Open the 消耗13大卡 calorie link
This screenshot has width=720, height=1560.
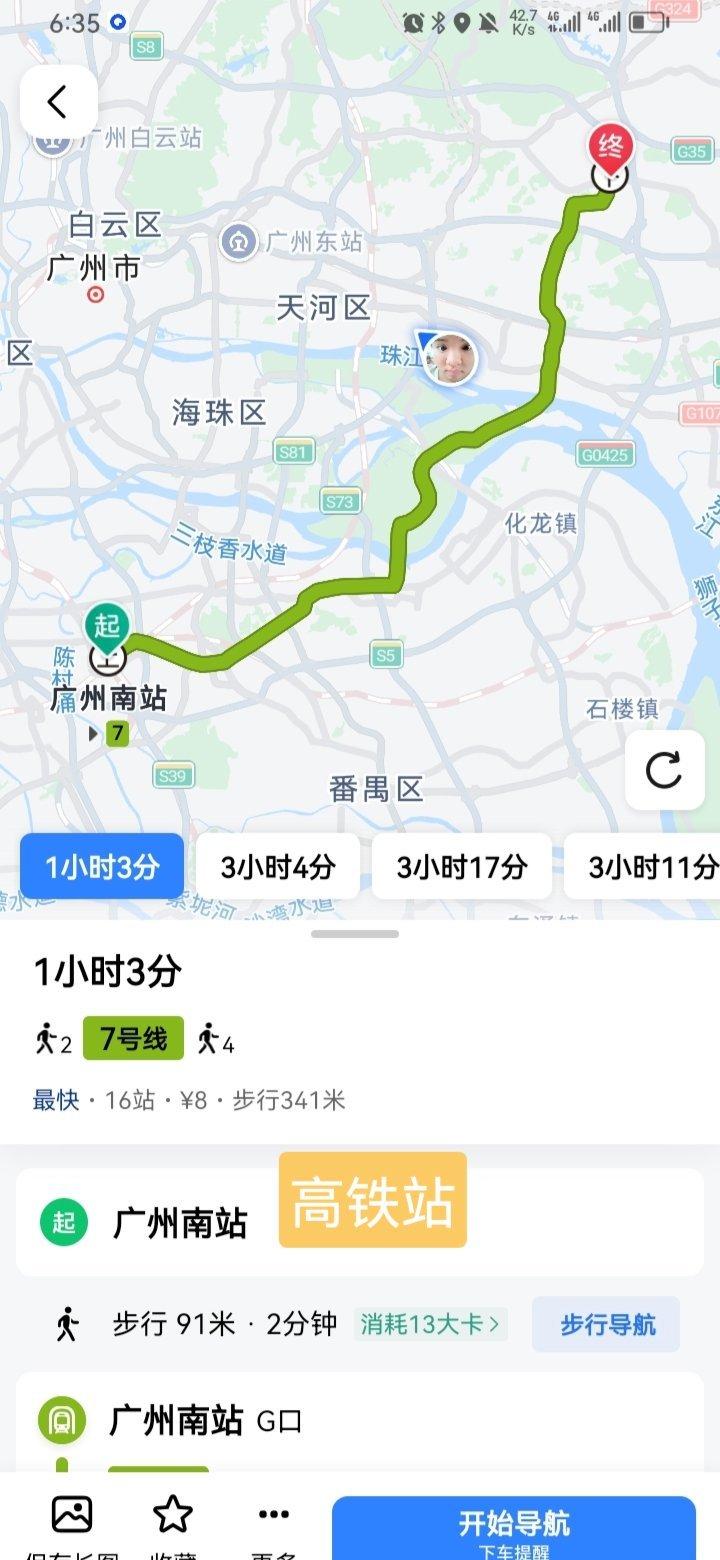(x=429, y=1324)
